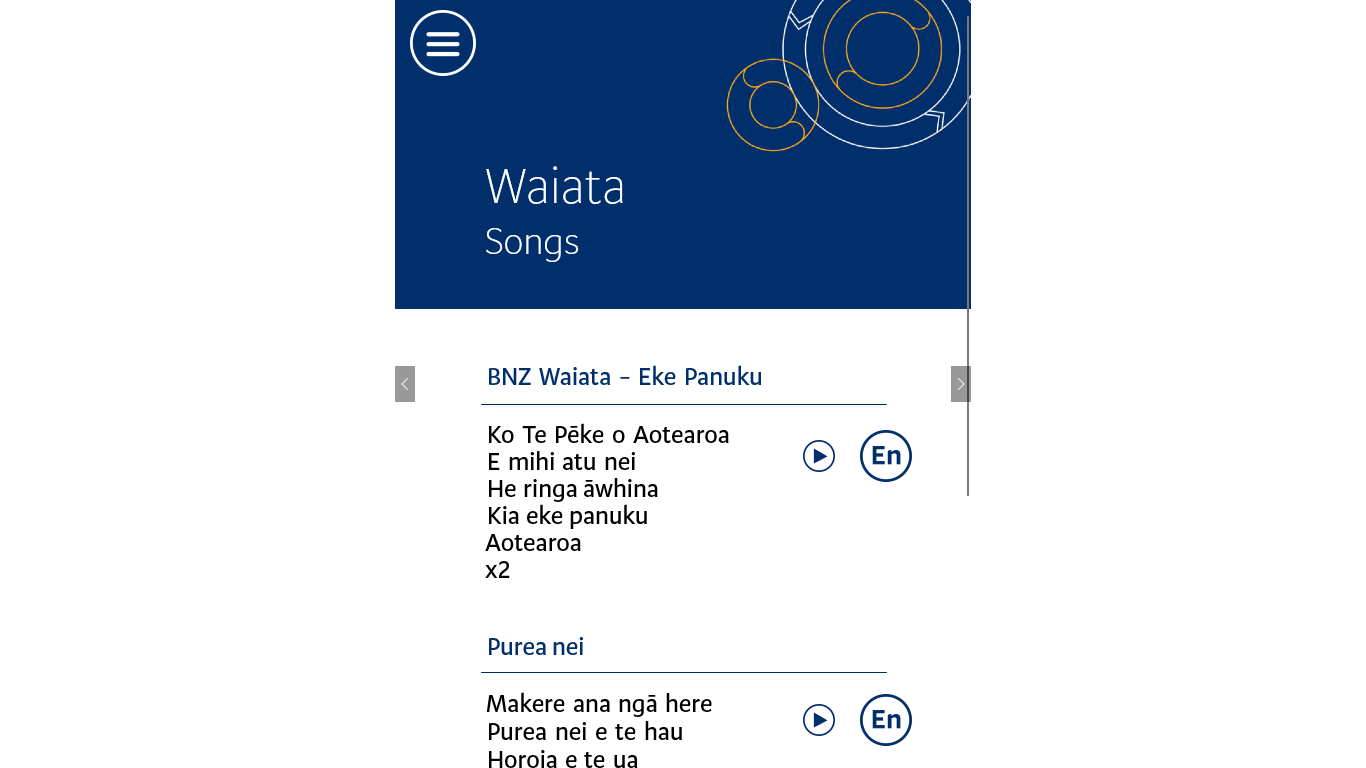Switch Purea nei lyrics to English
The height and width of the screenshot is (768, 1366).
(886, 720)
